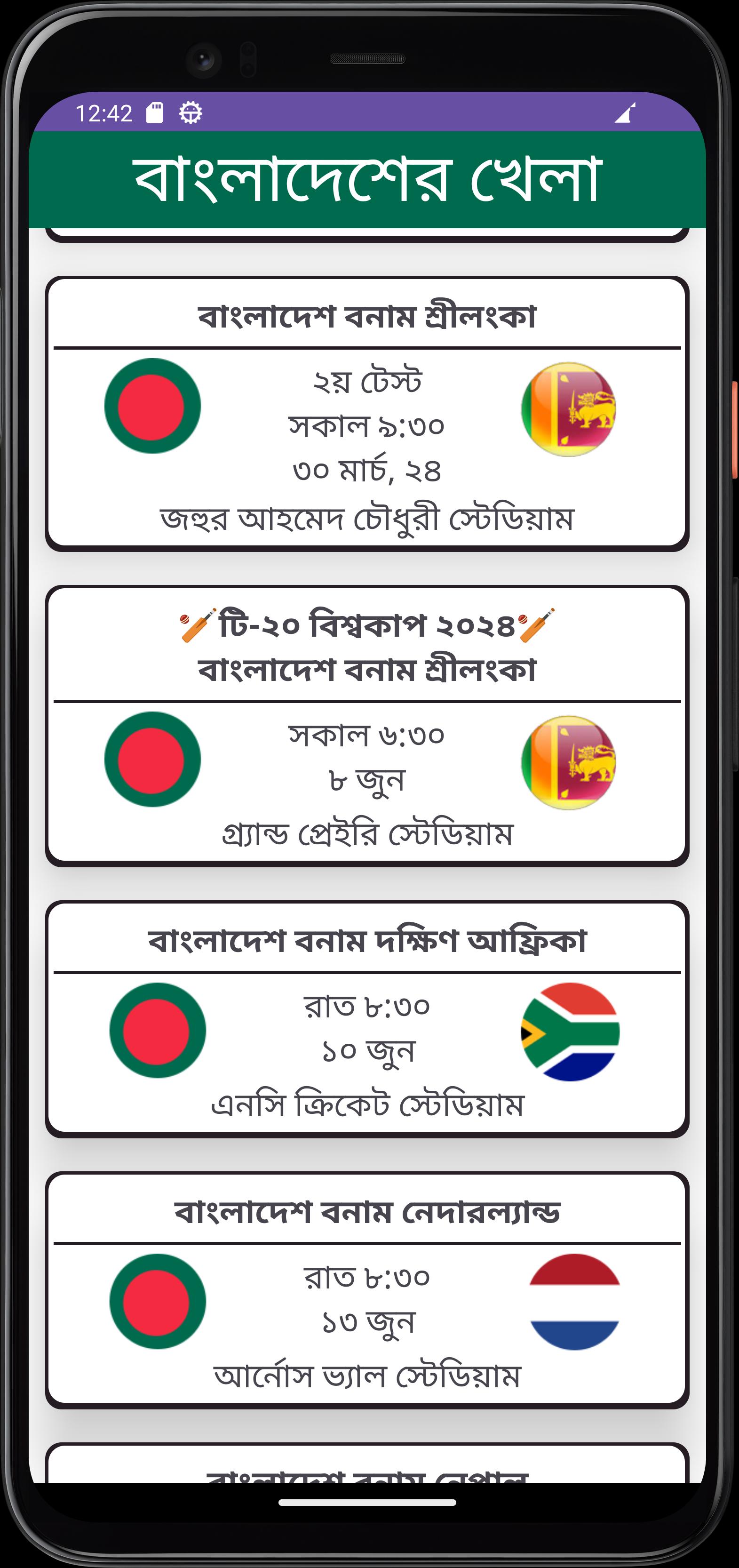
Task: Open the Bangladesh vs Nepal match card
Action: tap(367, 1463)
